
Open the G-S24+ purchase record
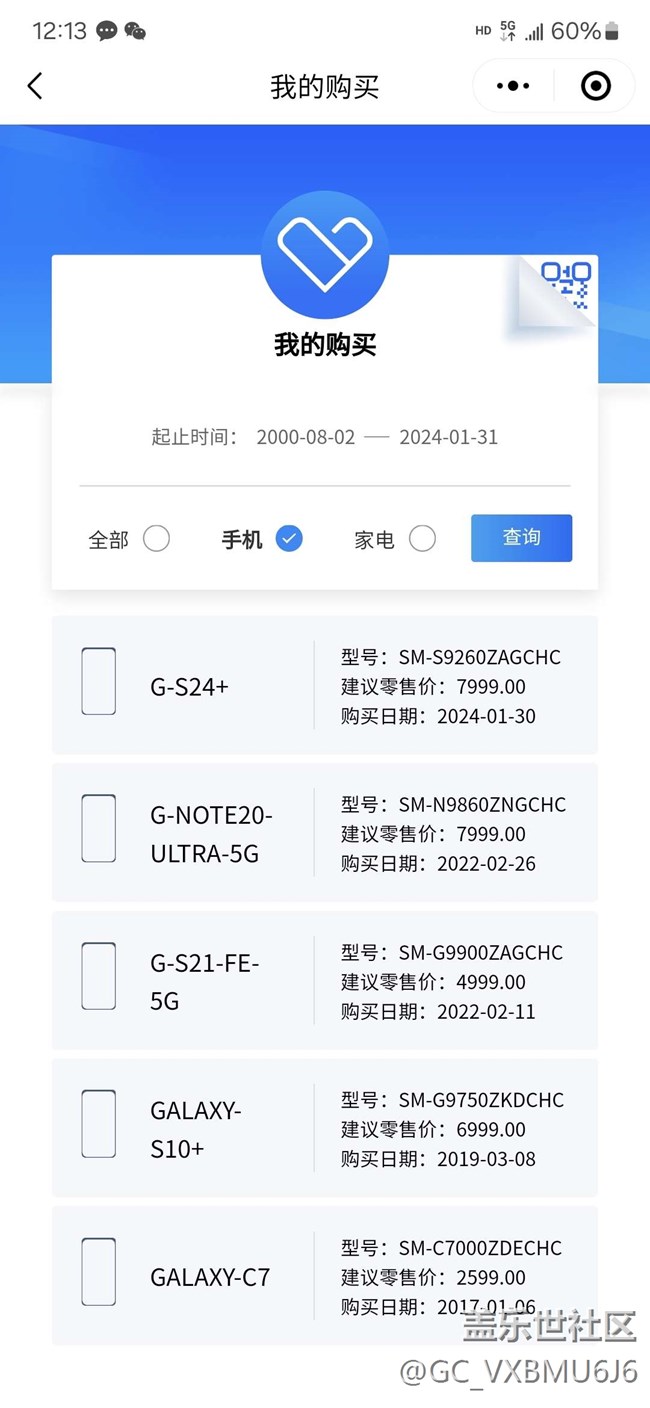(x=324, y=685)
